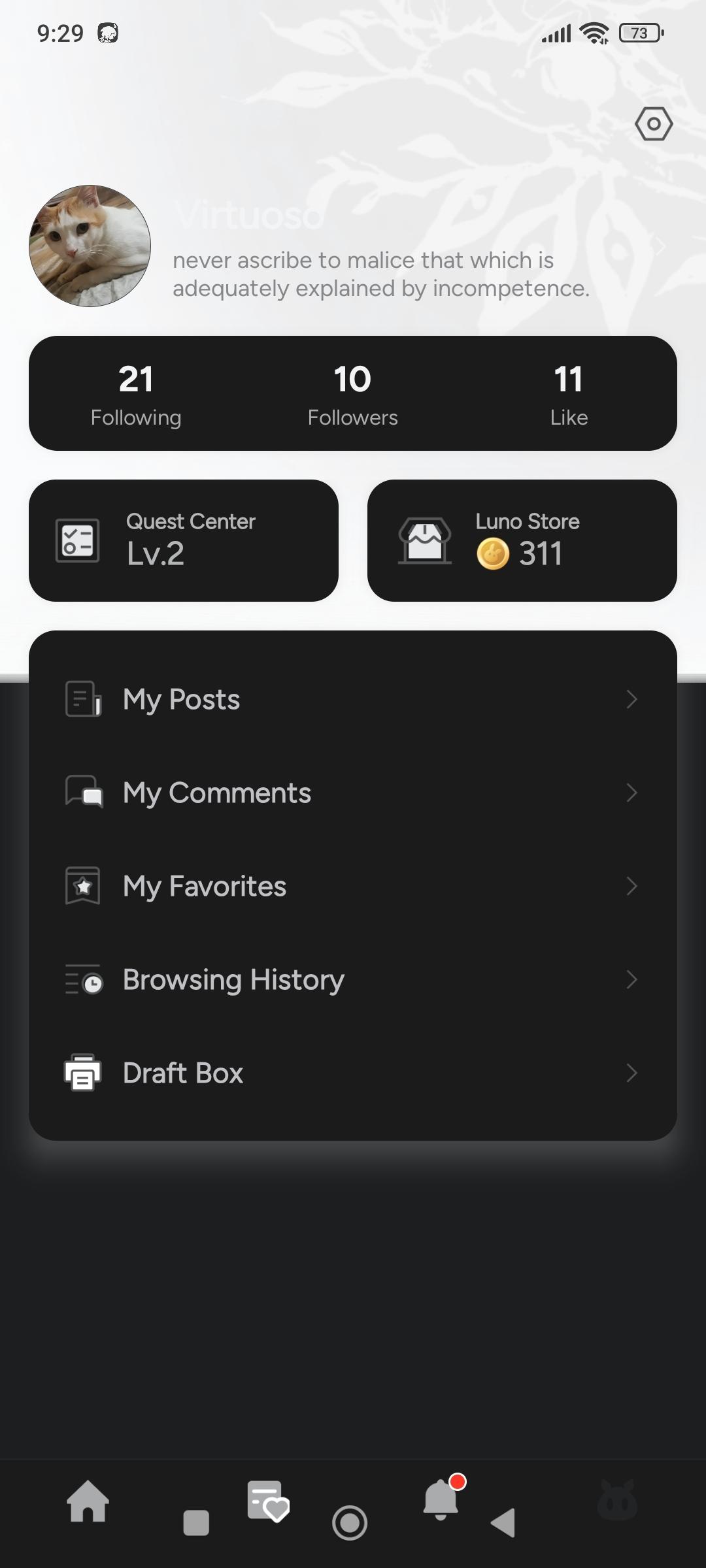Open My Comments
This screenshot has height=1568, width=706.
[353, 792]
